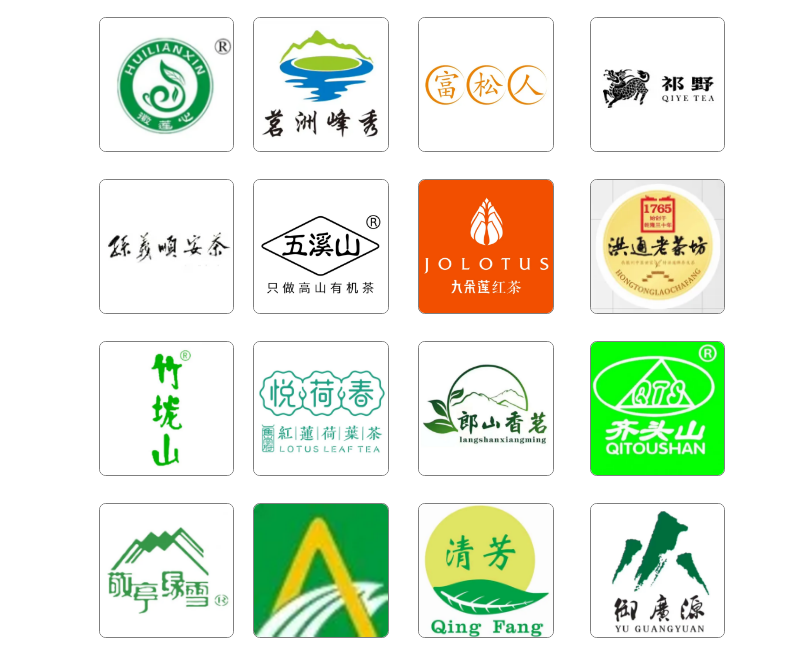Open the Jolotus 九朵莲红茶 tile

[x=485, y=247]
